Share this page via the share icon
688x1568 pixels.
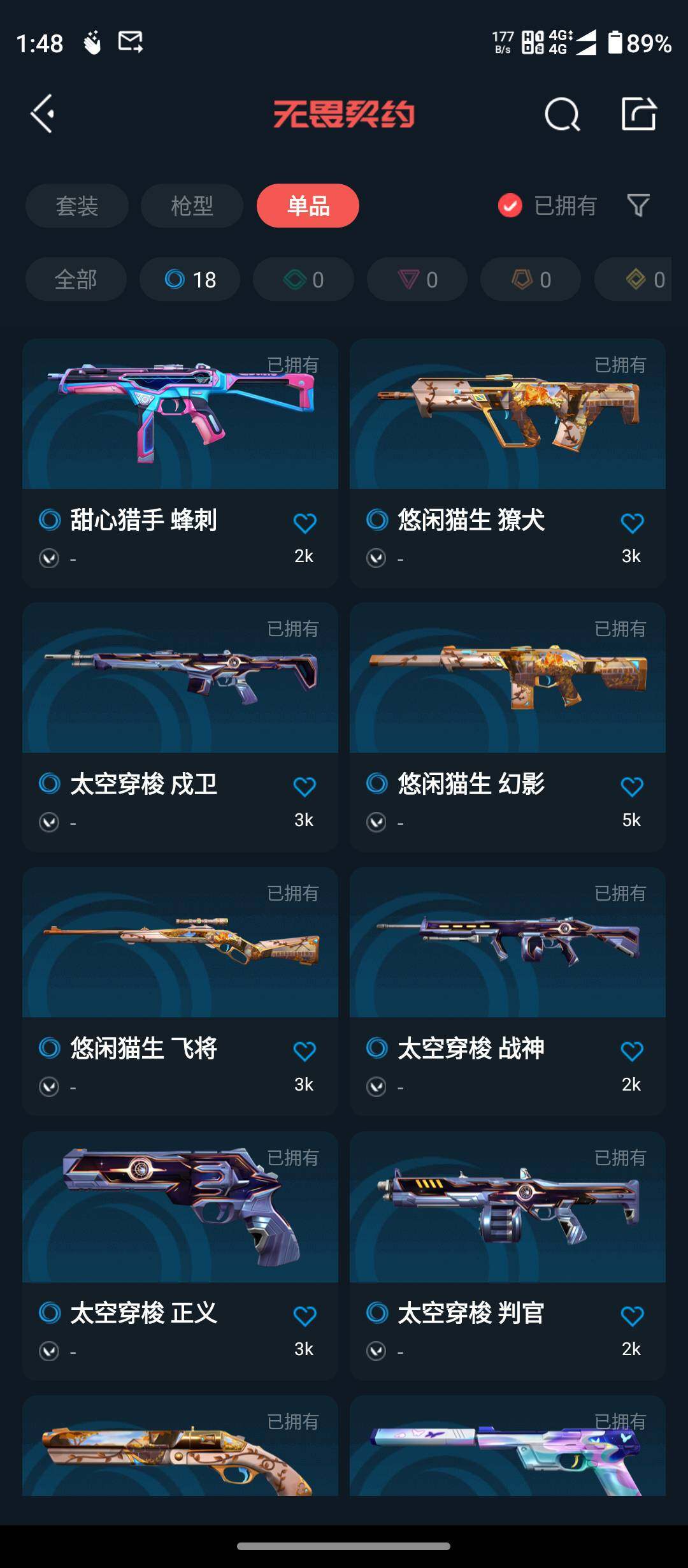(638, 114)
